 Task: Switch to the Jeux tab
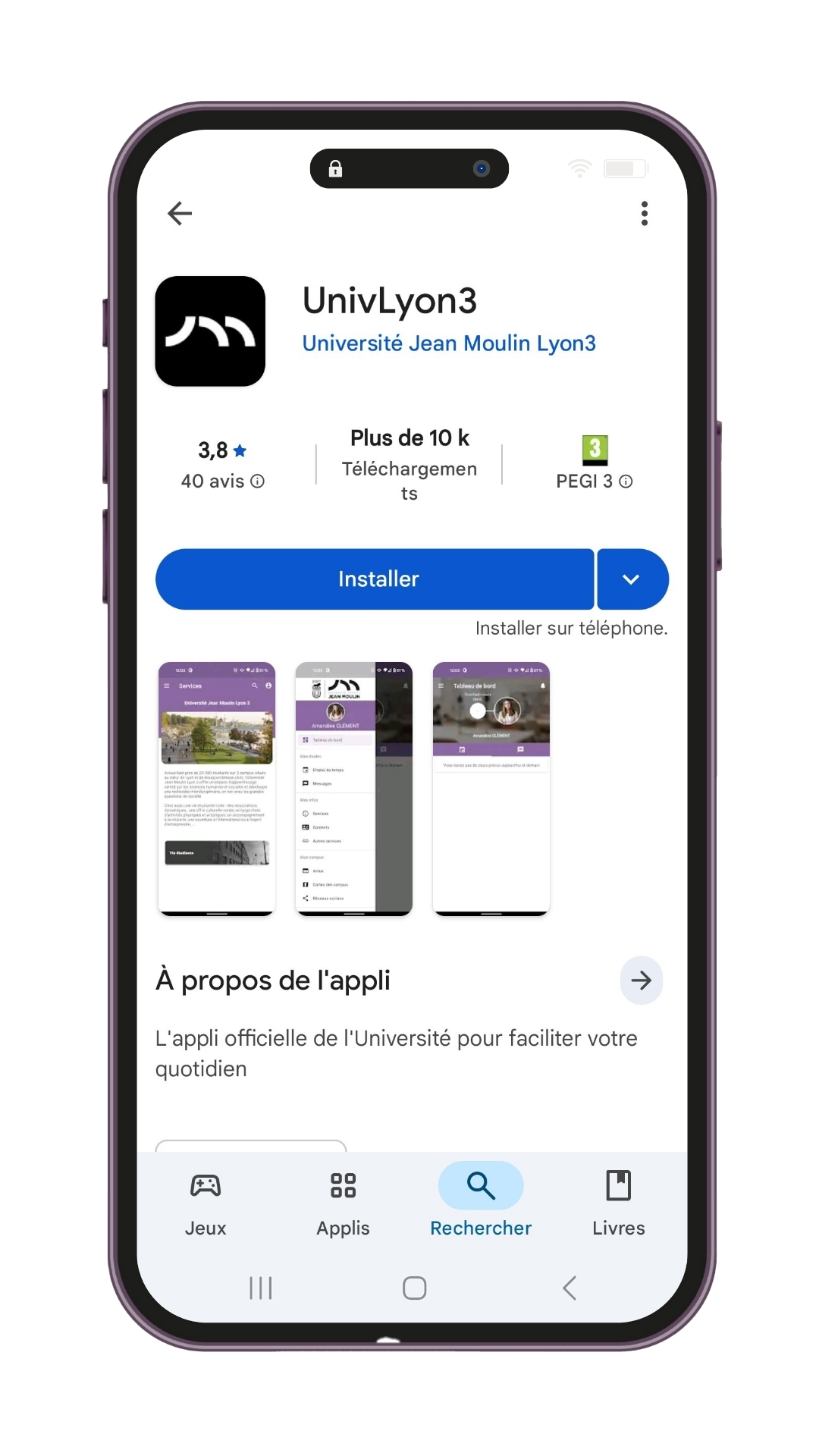tap(206, 1200)
